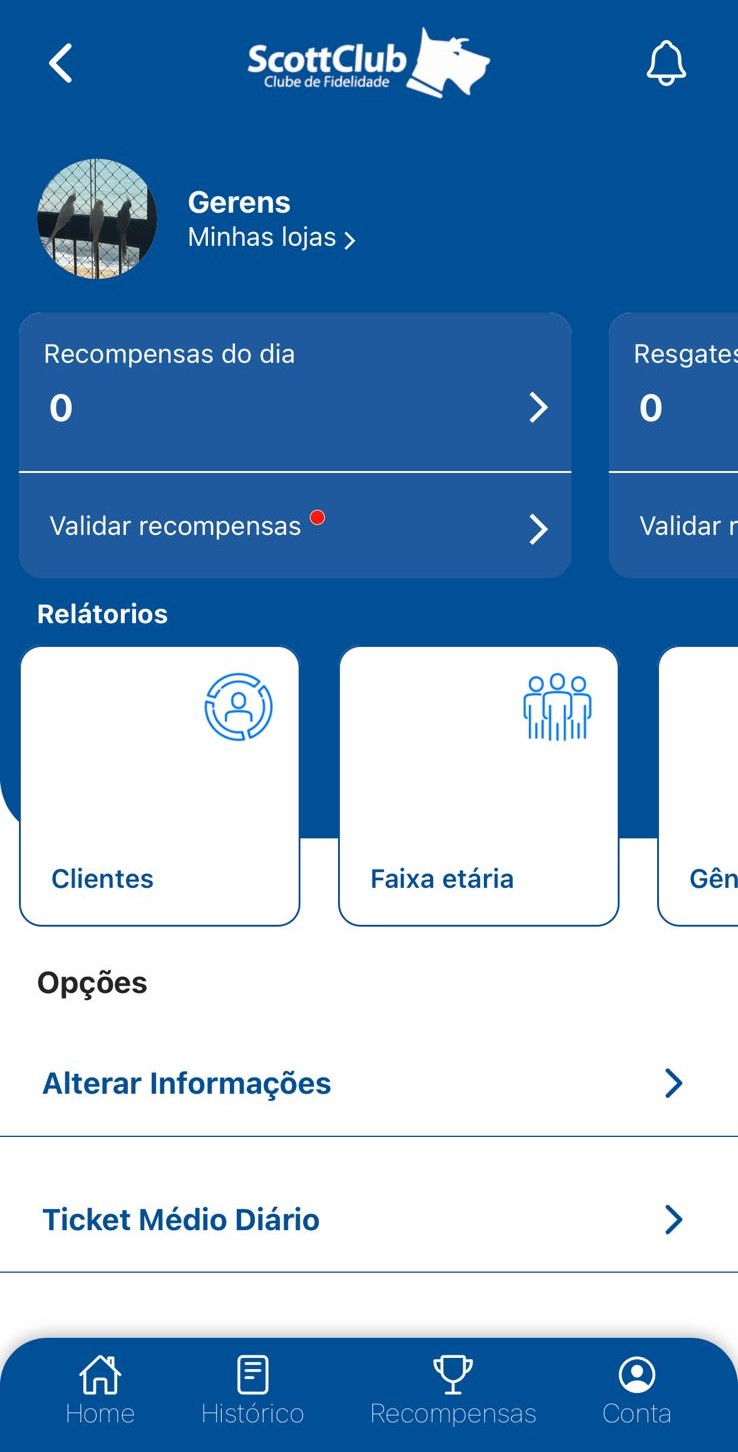
Task: Open the notifications bell
Action: pyautogui.click(x=666, y=64)
